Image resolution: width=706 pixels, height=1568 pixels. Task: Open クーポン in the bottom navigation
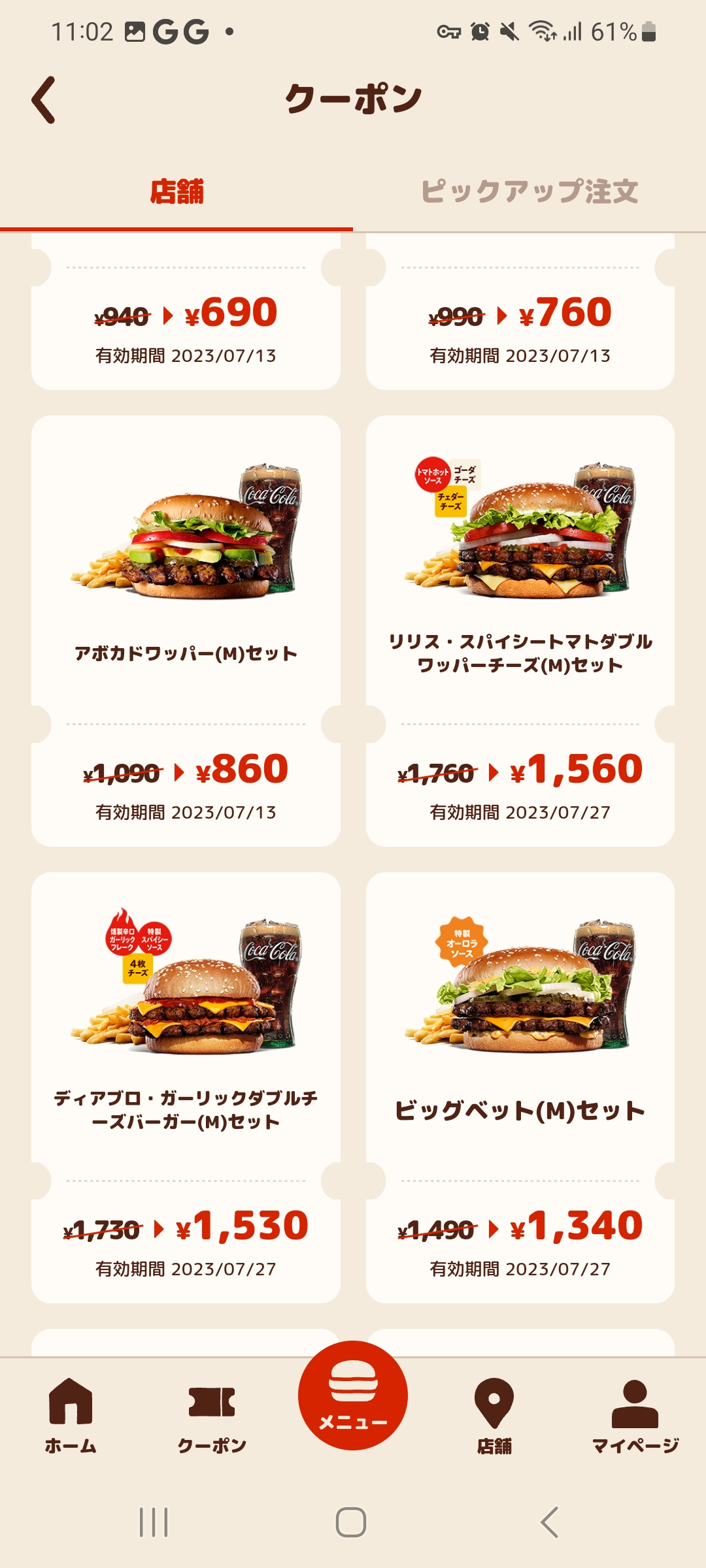212,1415
